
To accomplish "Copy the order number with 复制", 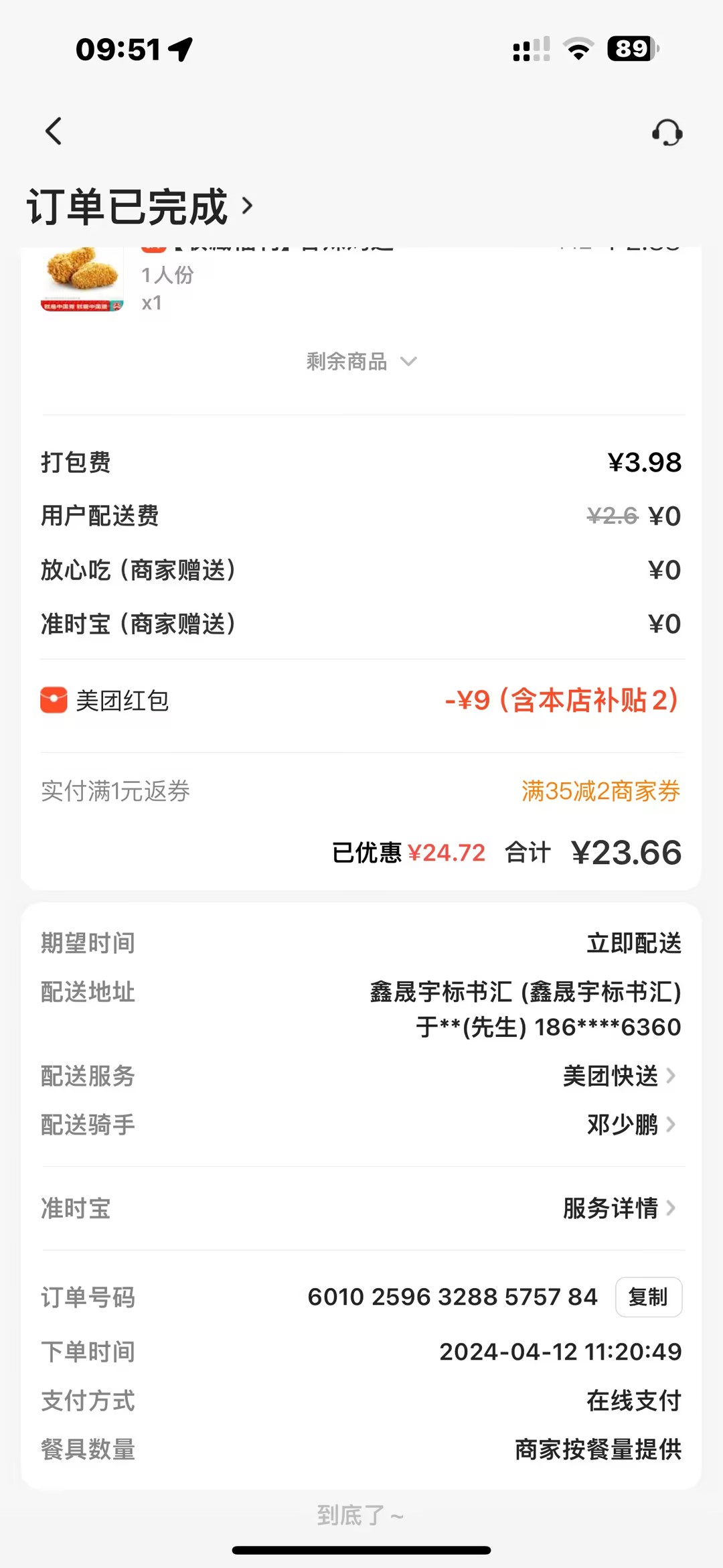I will pyautogui.click(x=648, y=1297).
